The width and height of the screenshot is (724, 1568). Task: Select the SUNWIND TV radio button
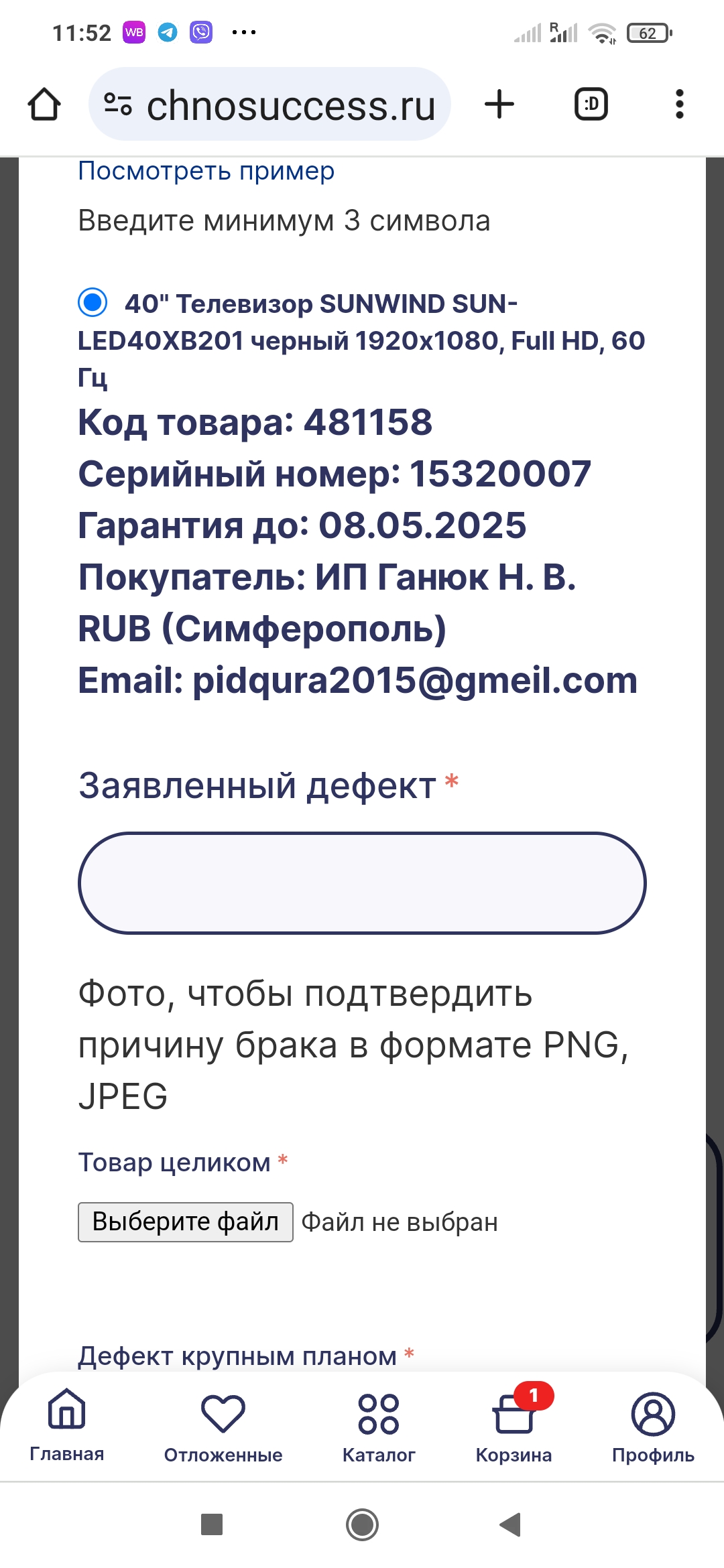coord(93,302)
